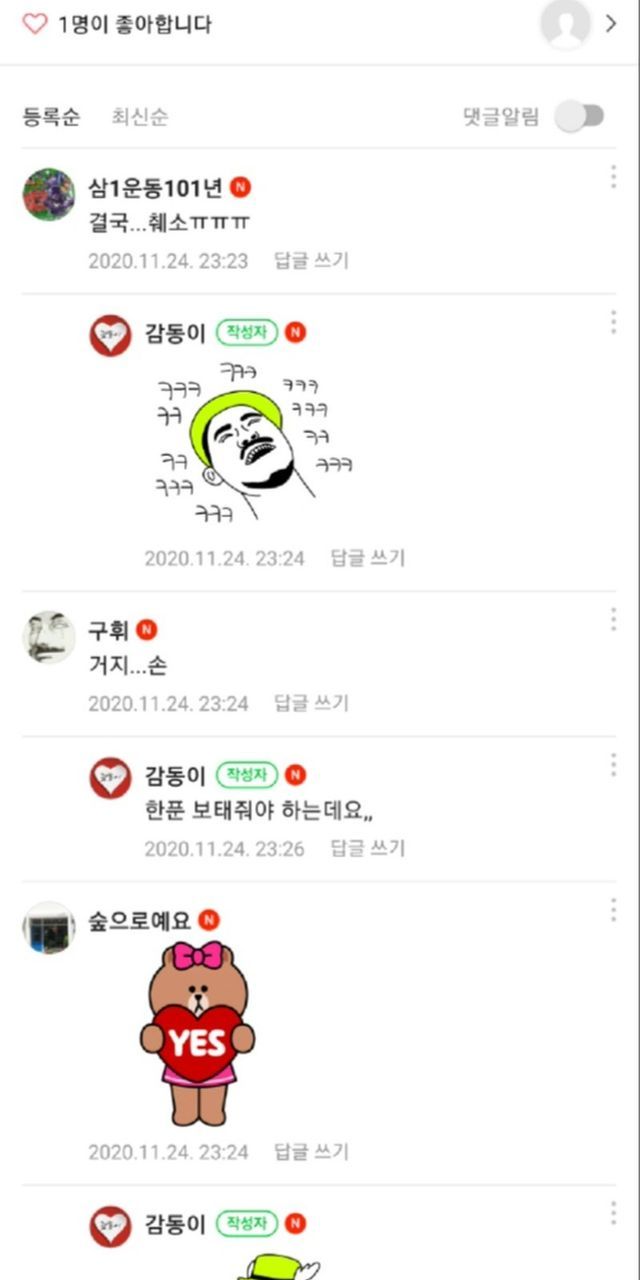Screen dimensions: 640x1280
Task: Open the more menu on 구휘's comment
Action: 612,619
